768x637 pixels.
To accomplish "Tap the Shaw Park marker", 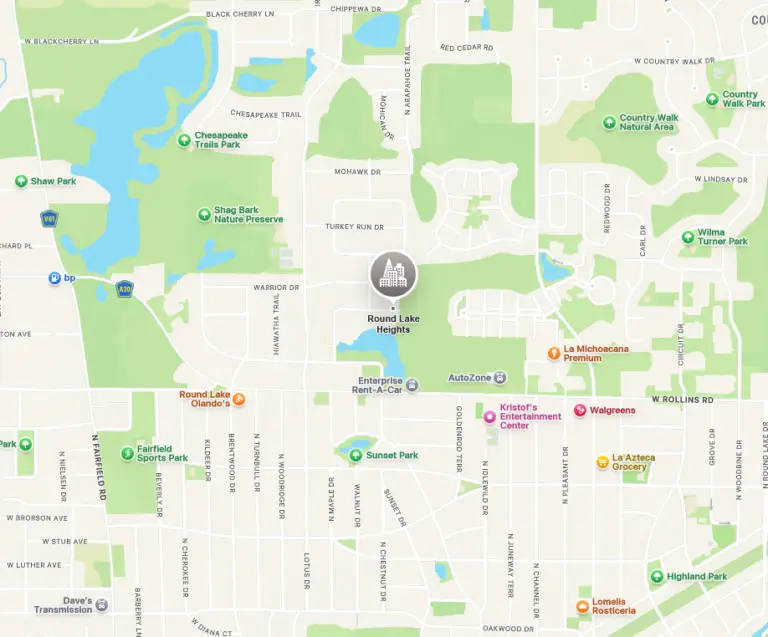I will tap(21, 181).
